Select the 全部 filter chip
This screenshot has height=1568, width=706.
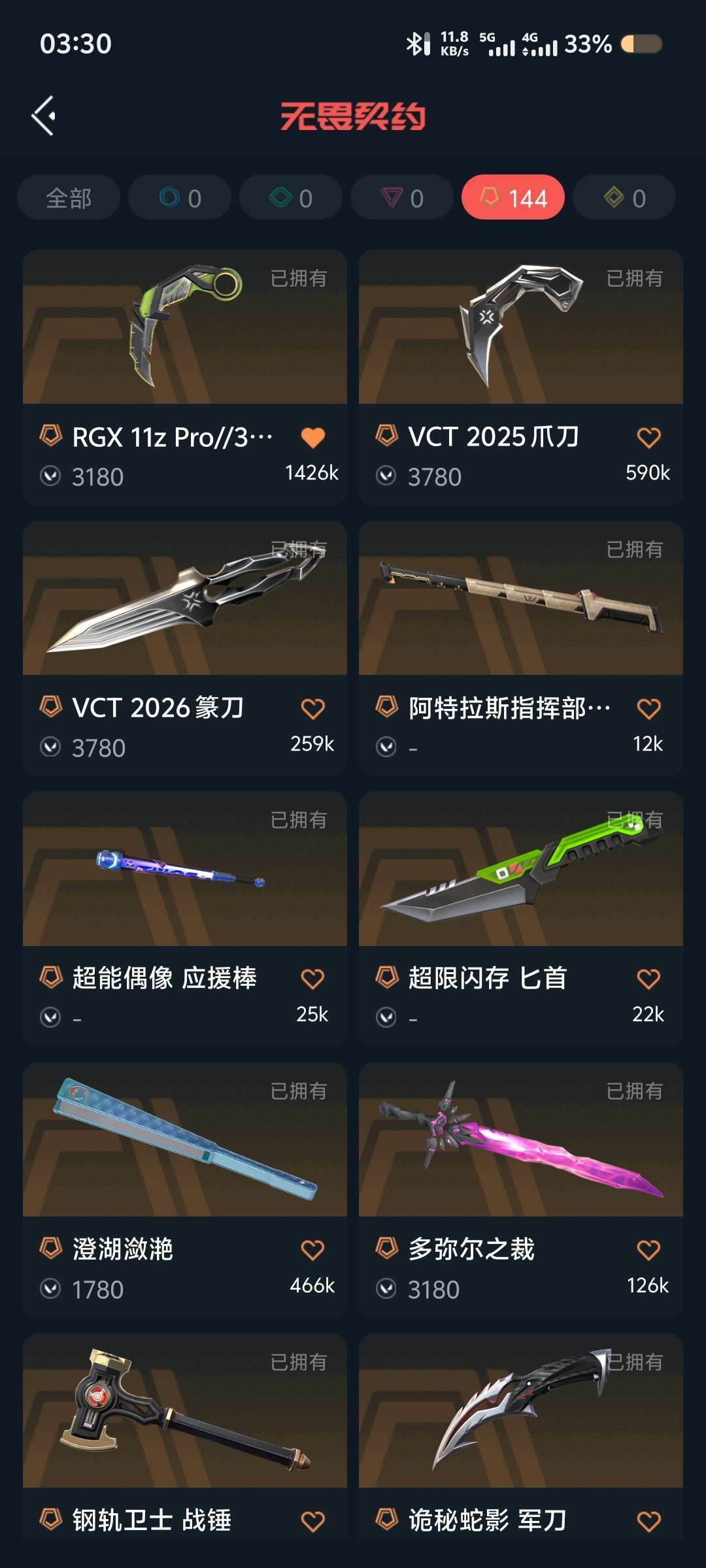(69, 197)
